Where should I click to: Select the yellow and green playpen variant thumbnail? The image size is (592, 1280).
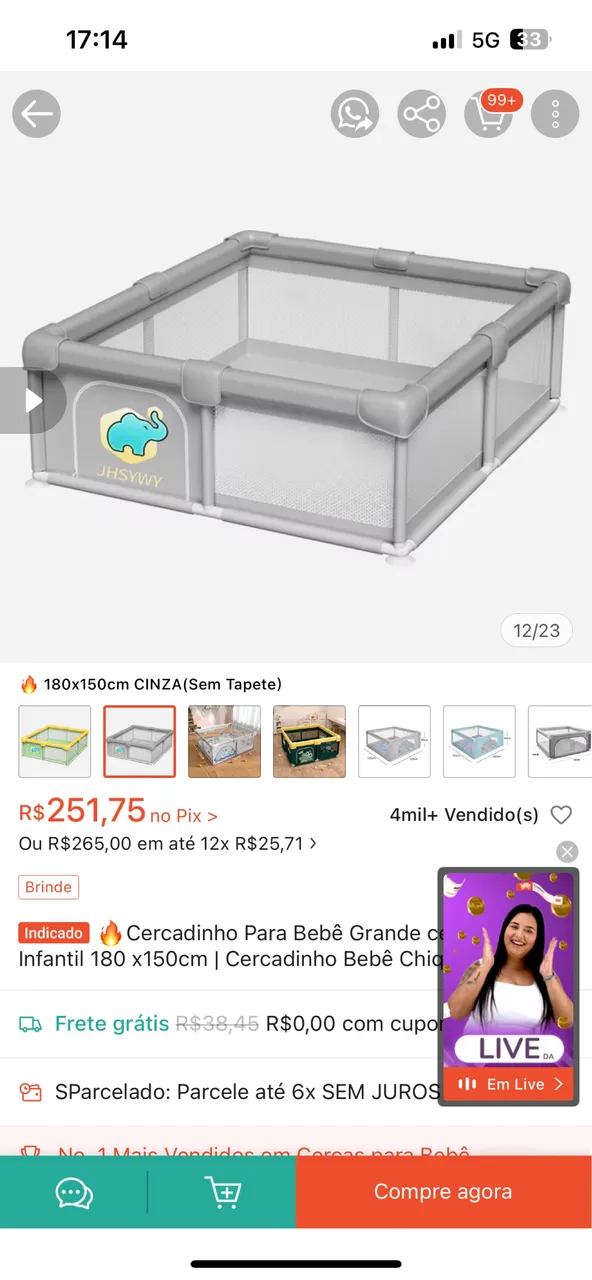click(x=55, y=742)
